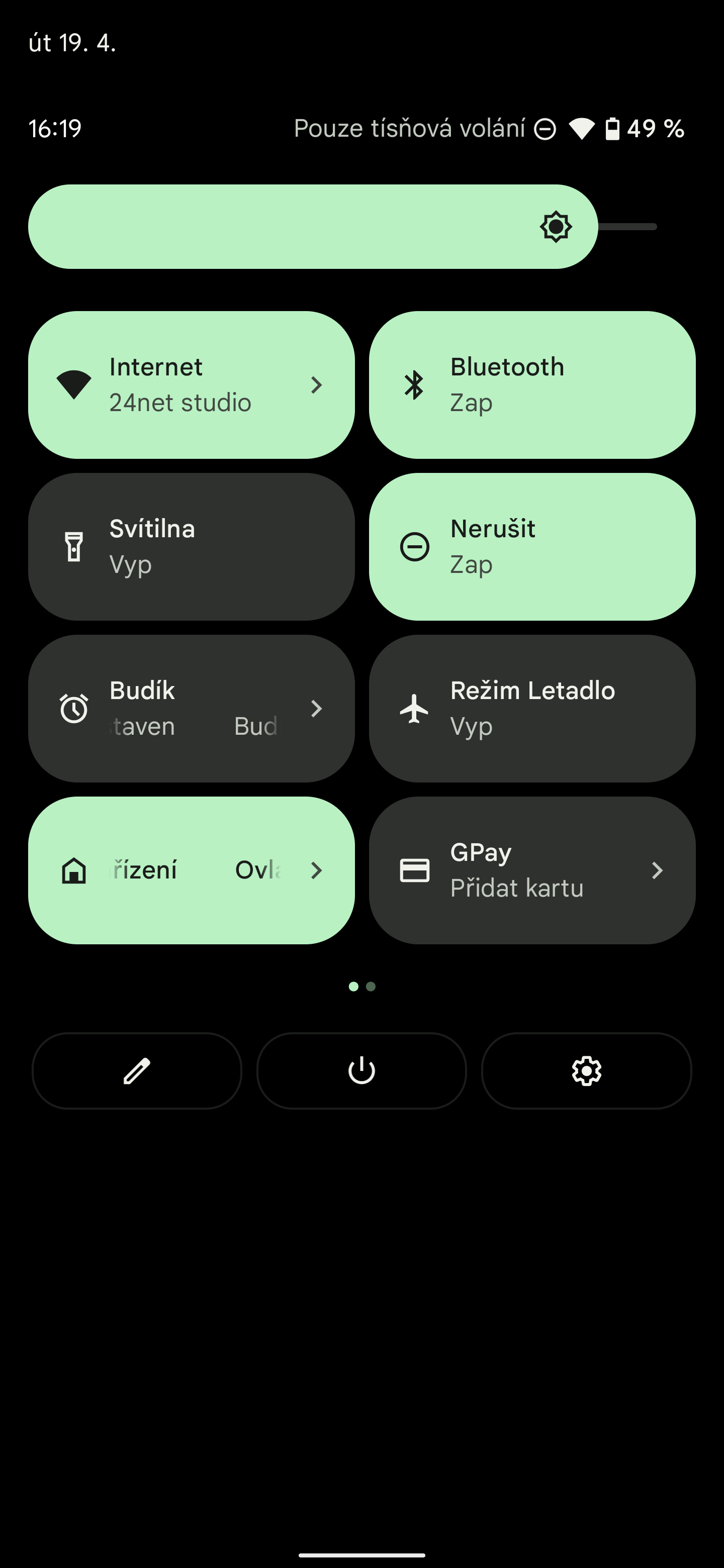
Task: Open the Internet tile for 24net studio
Action: tap(191, 384)
